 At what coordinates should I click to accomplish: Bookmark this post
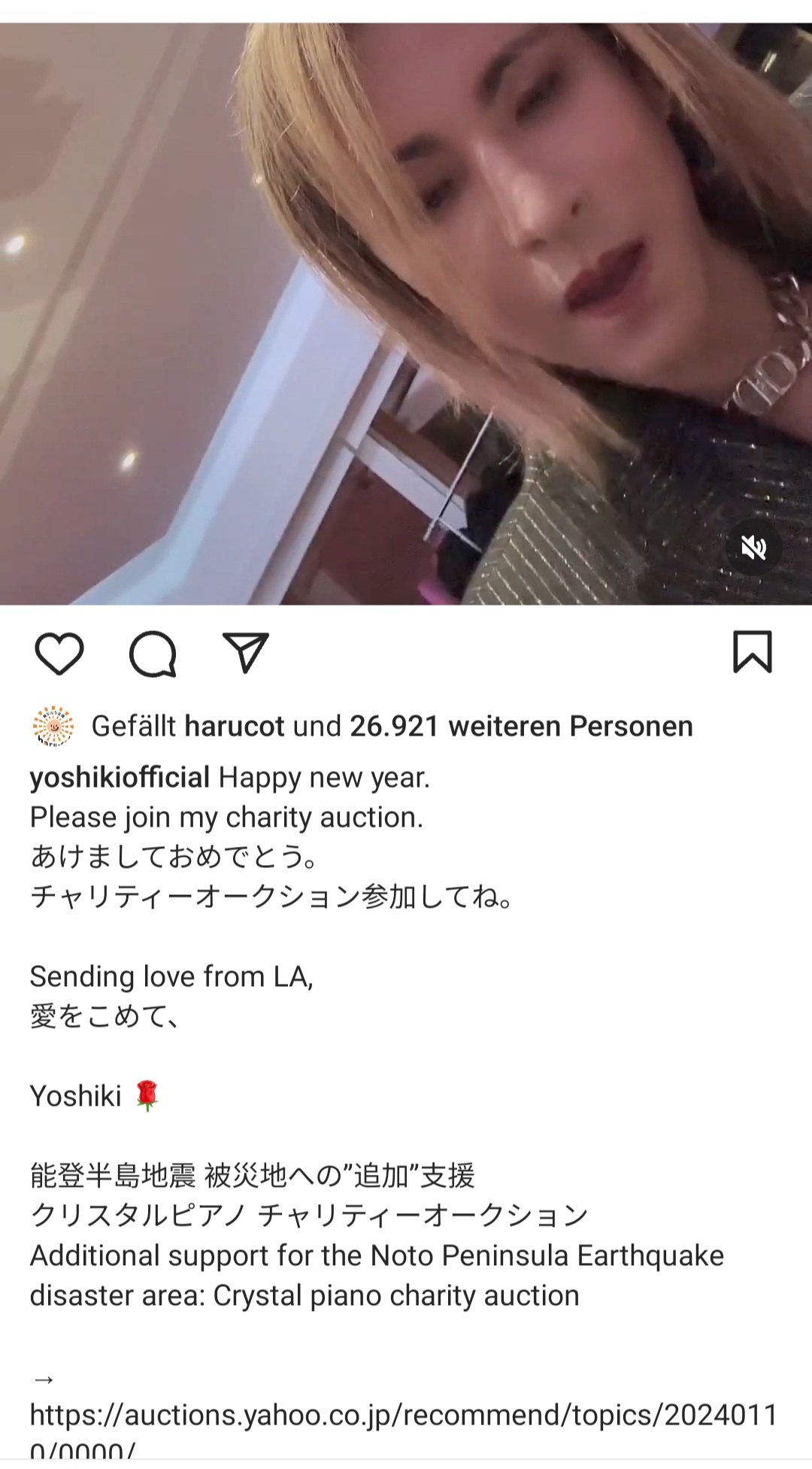tap(753, 651)
